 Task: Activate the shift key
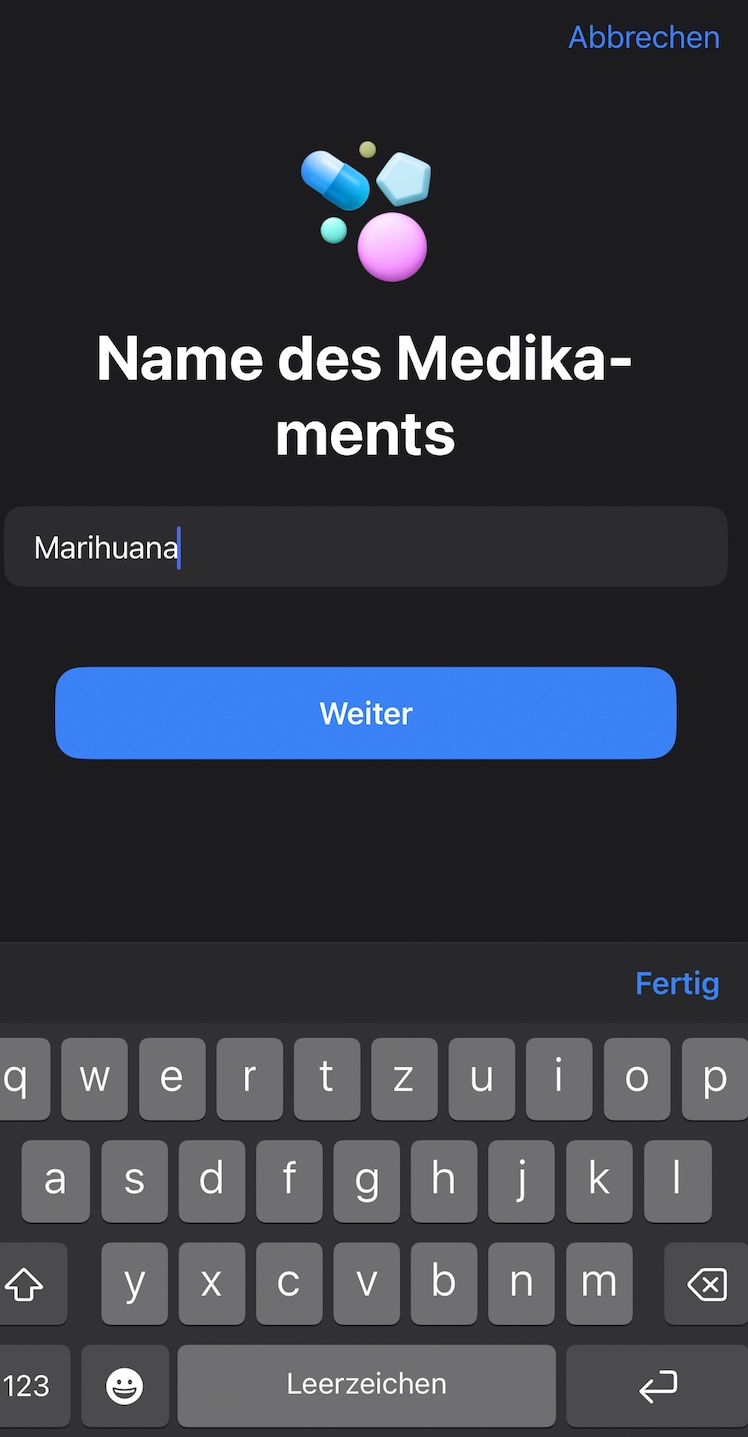point(26,1284)
